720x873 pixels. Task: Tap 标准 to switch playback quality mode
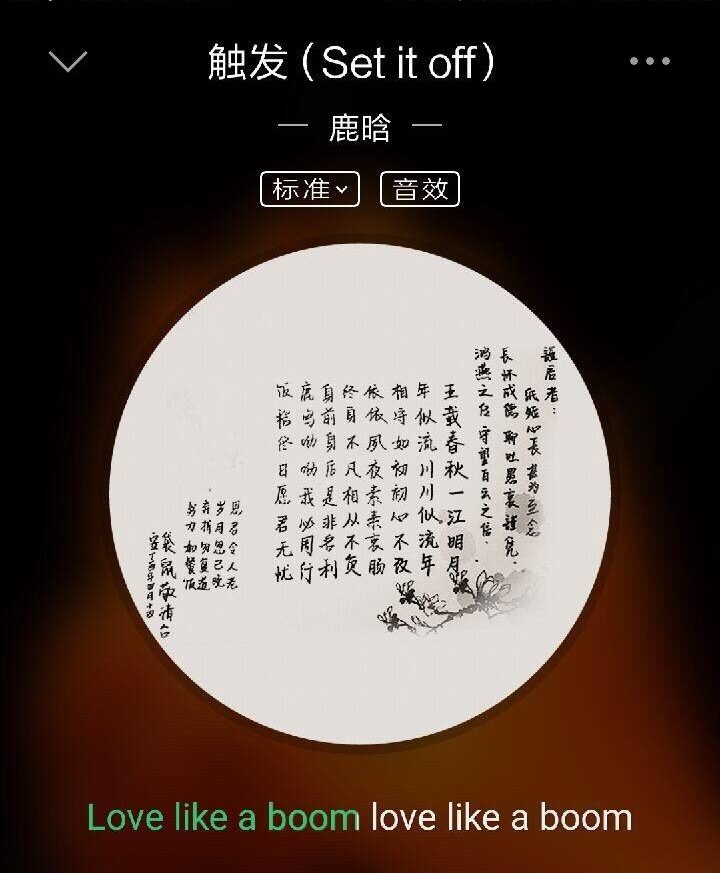(310, 188)
